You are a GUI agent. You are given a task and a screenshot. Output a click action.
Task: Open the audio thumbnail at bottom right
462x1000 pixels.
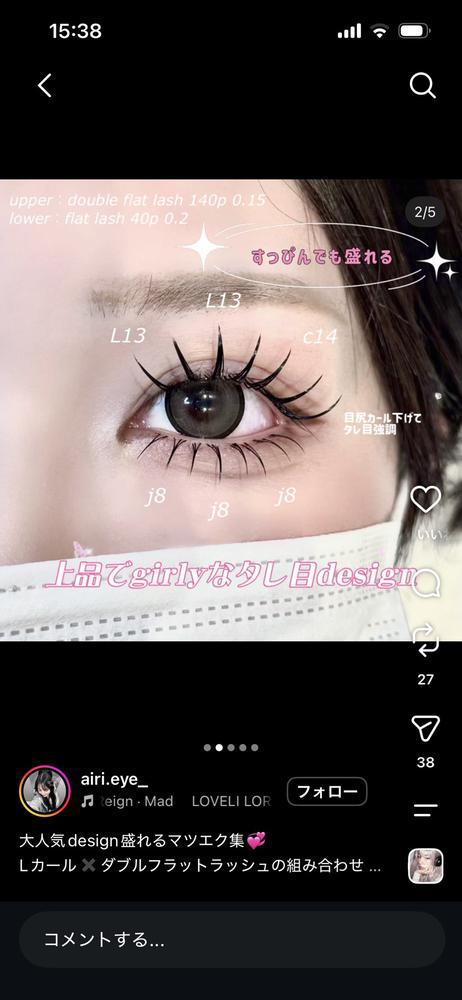tap(426, 866)
